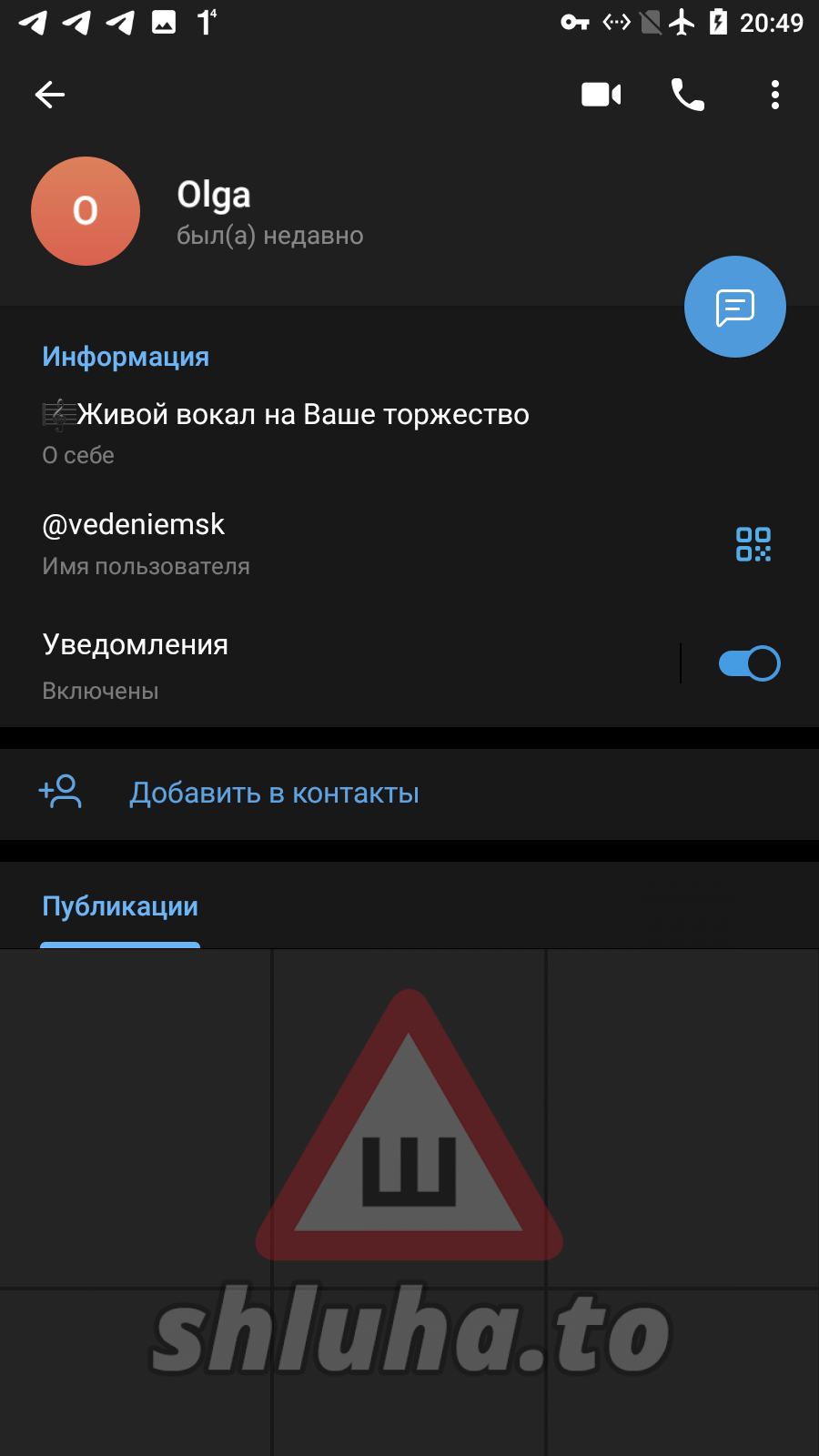
Task: Toggle the notifications switch off
Action: coord(750,663)
